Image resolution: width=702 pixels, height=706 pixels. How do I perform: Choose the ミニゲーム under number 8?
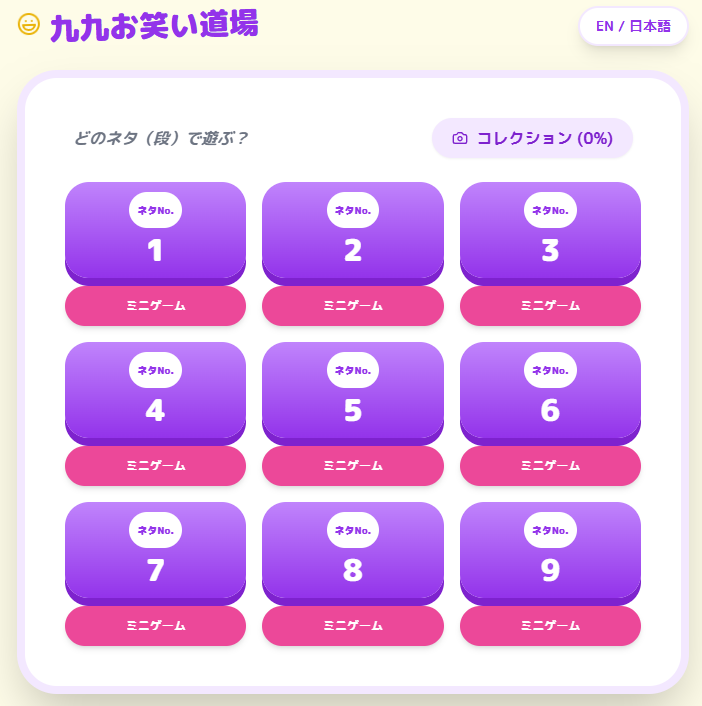point(352,626)
